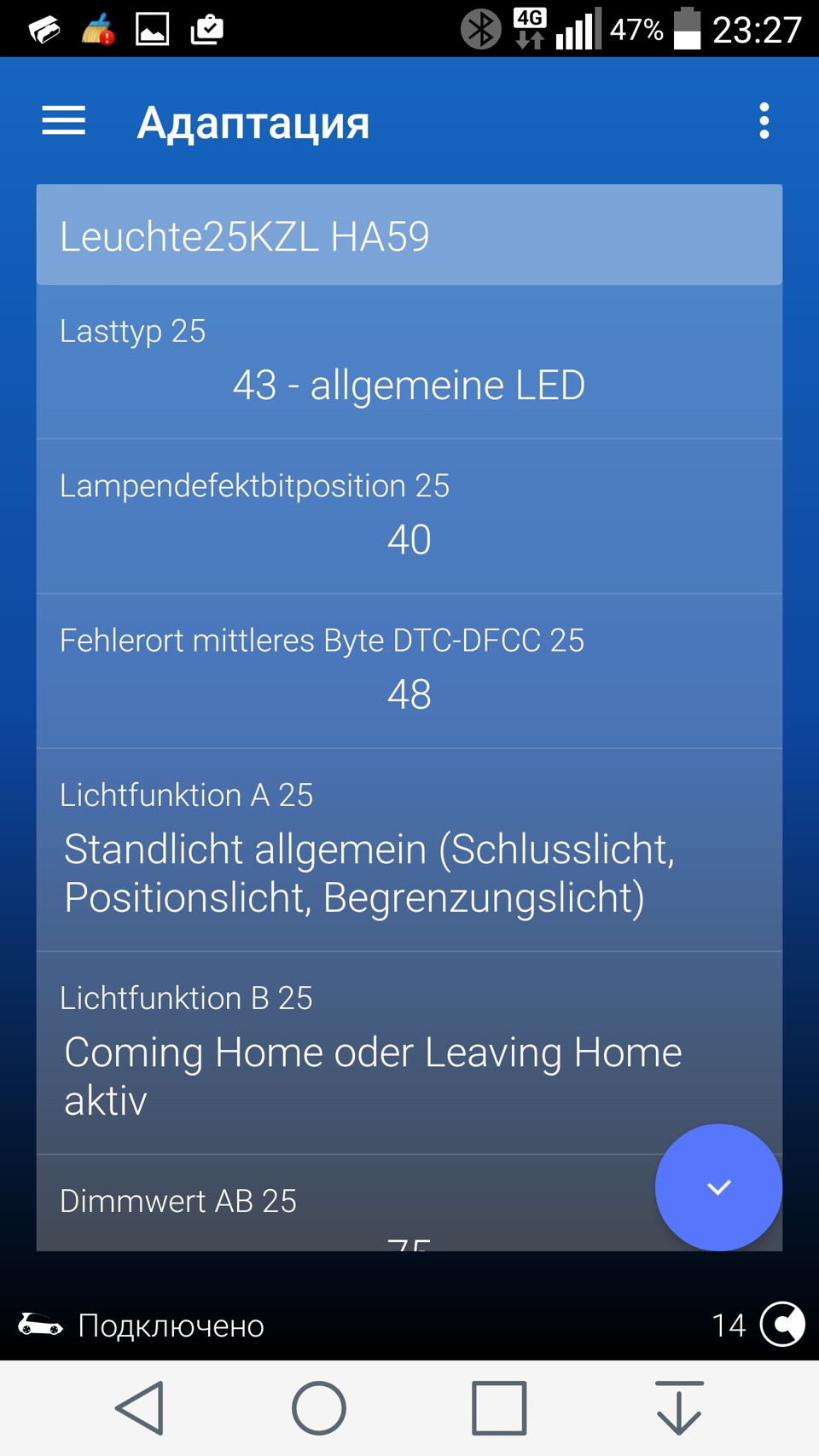This screenshot has height=1456, width=819.
Task: Open the overflow options menu
Action: point(764,121)
